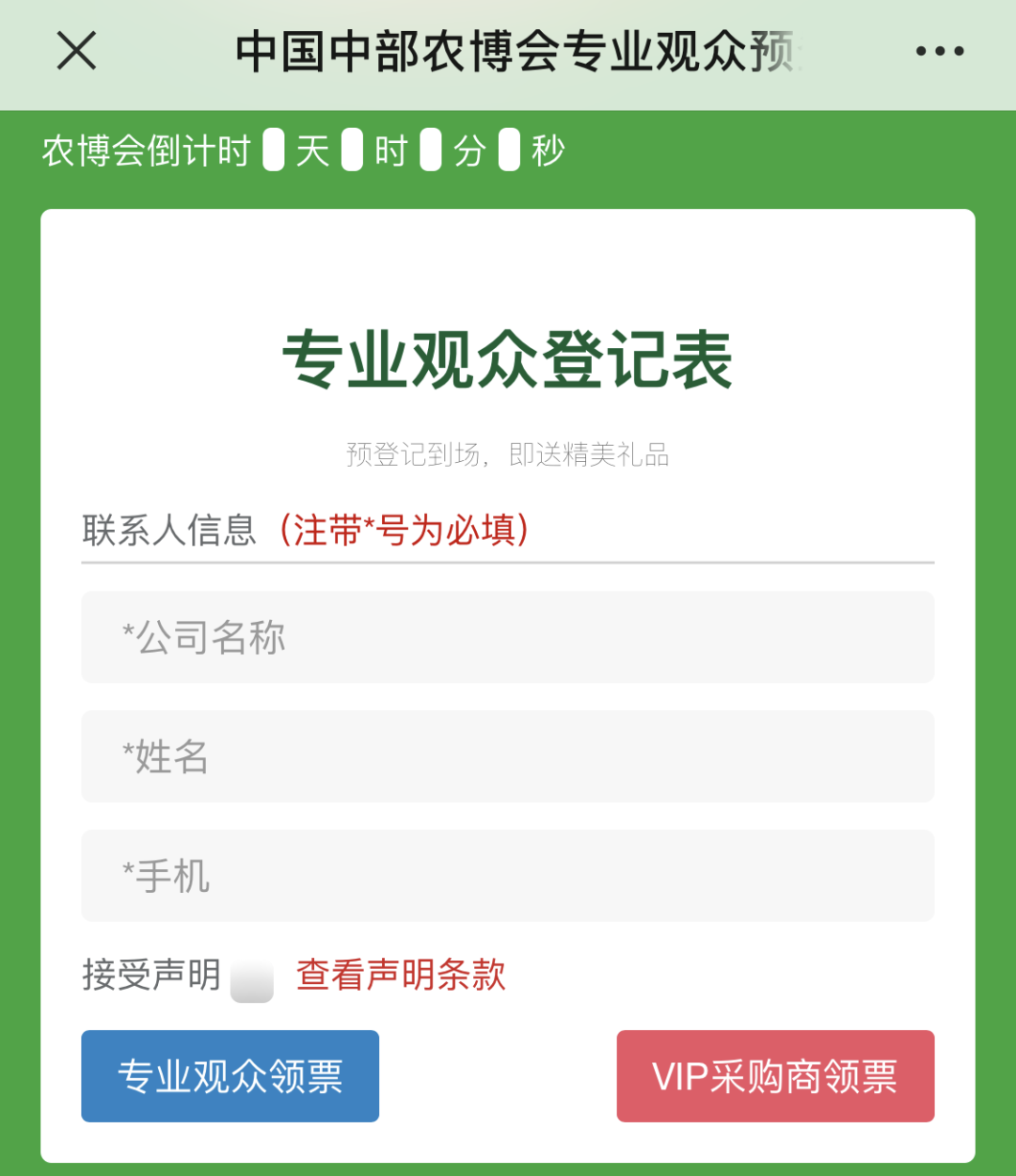
Task: Close the registration page with the X
Action: coord(76,51)
